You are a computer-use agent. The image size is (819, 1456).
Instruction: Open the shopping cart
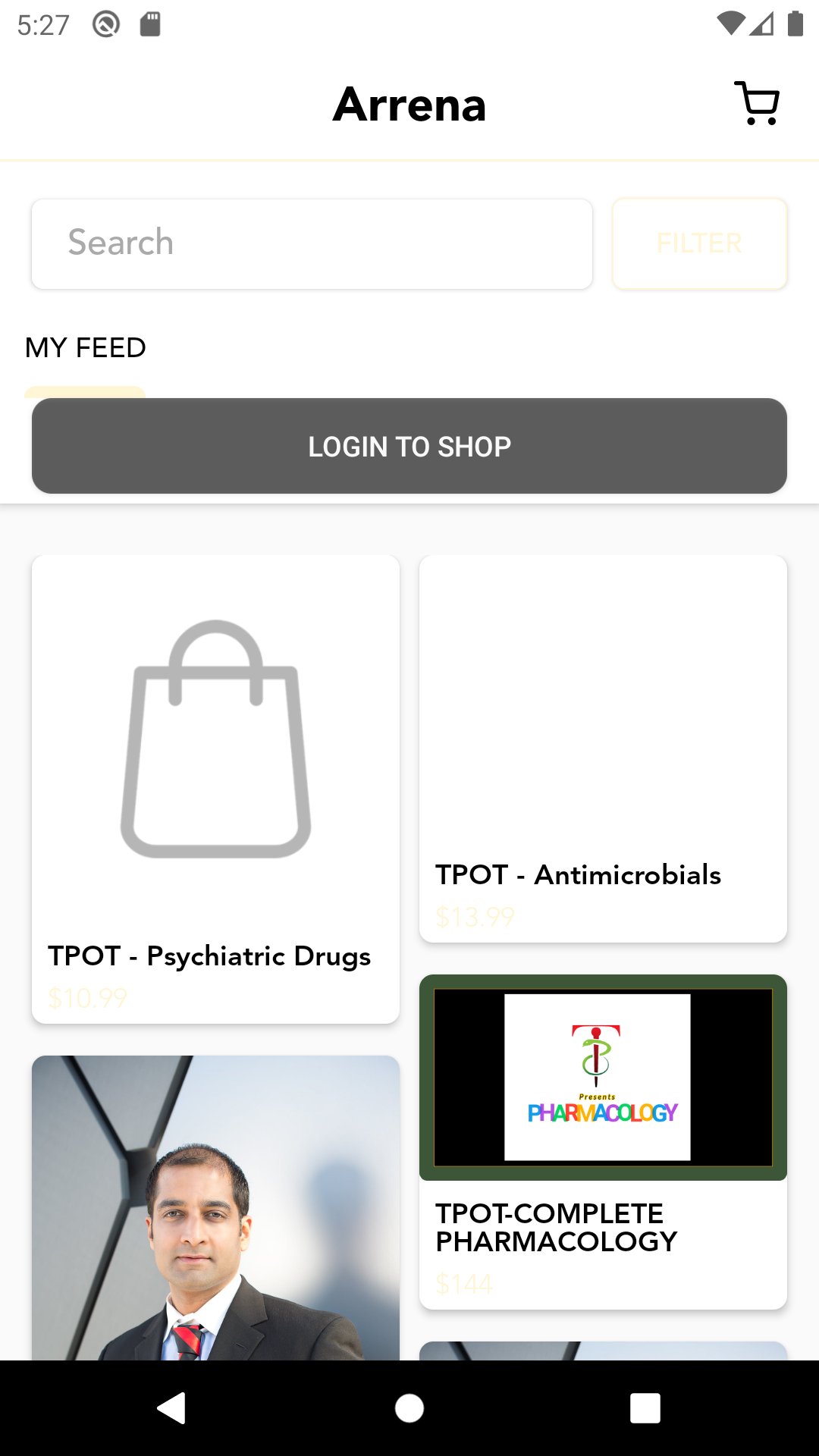(757, 104)
